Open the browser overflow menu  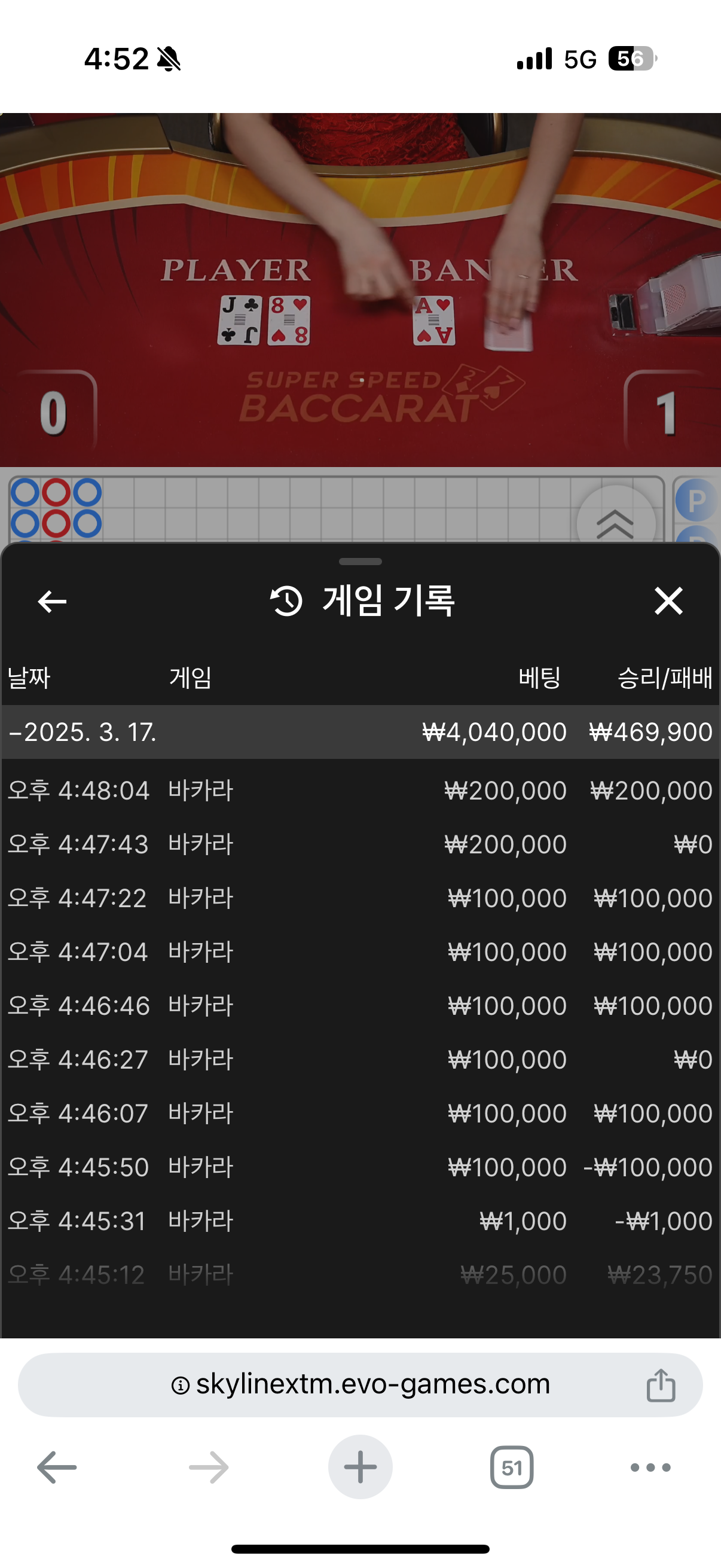click(650, 1468)
